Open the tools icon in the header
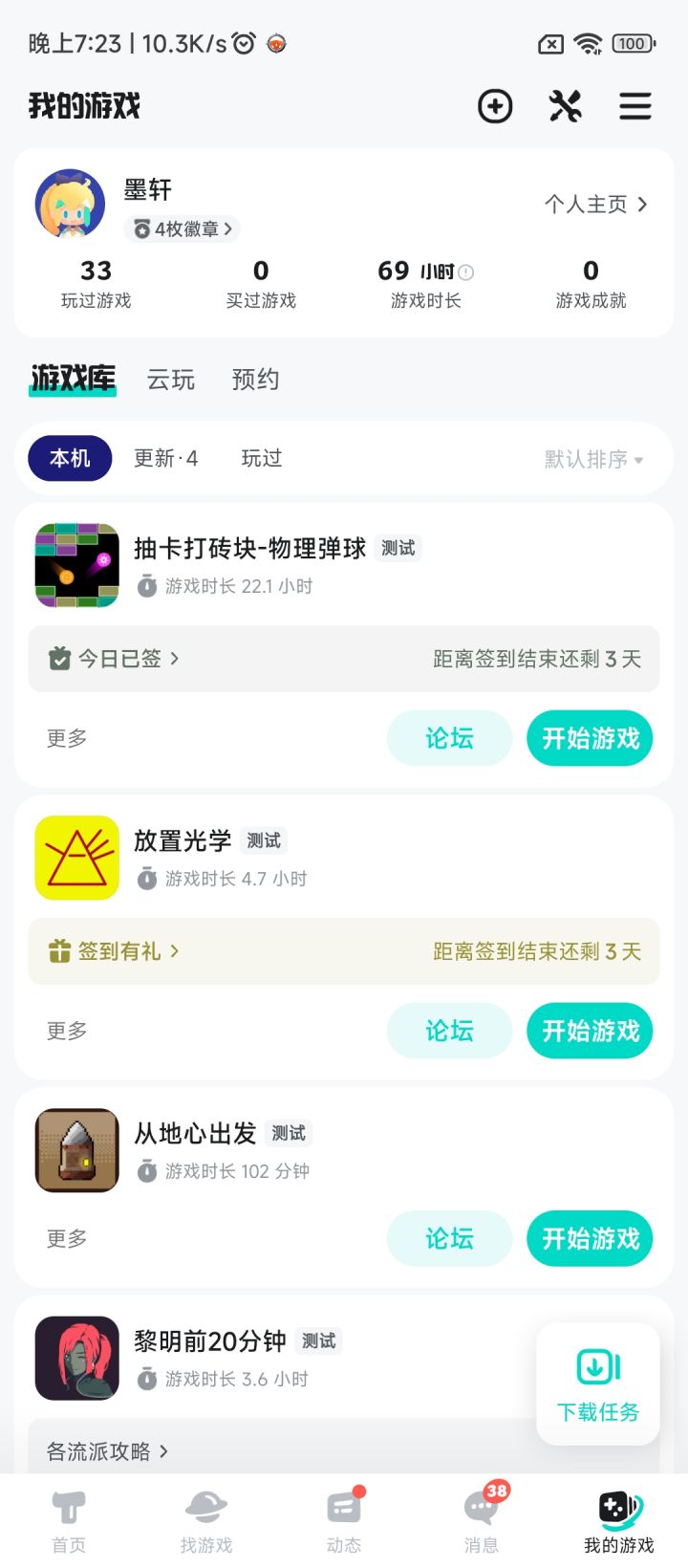This screenshot has height=1568, width=688. click(x=565, y=106)
